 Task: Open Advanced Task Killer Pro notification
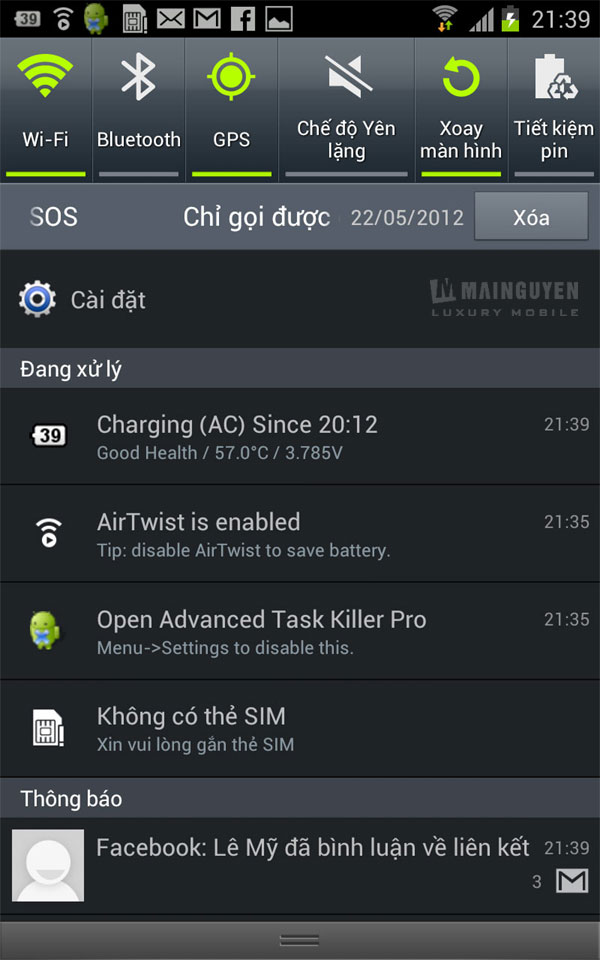click(300, 631)
